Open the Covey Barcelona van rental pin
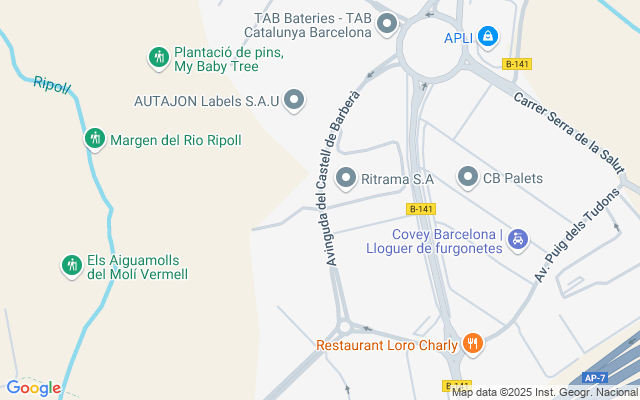Screen dimensions: 640x400 tap(518, 240)
